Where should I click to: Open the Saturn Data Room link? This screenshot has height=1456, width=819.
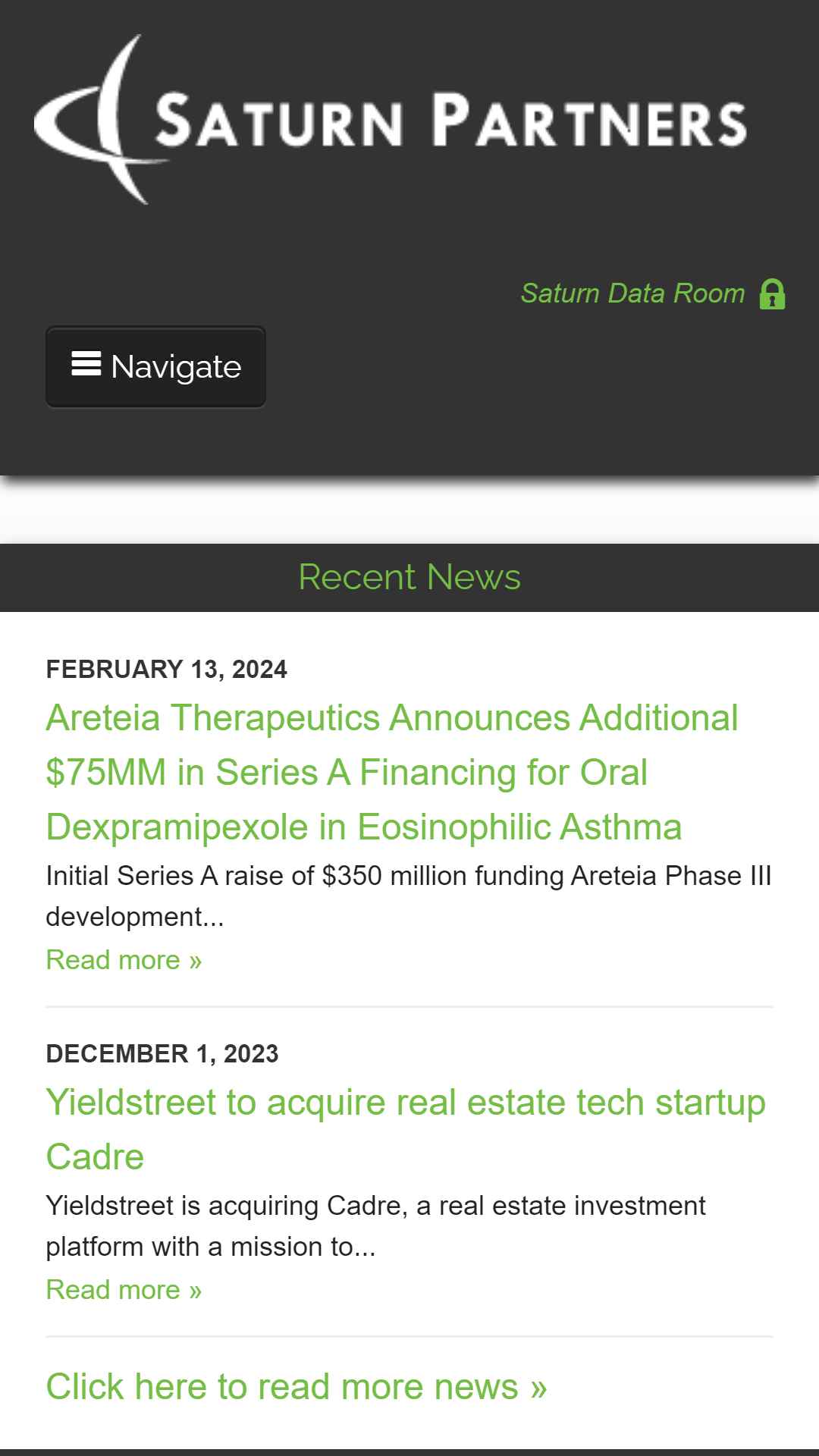point(652,293)
